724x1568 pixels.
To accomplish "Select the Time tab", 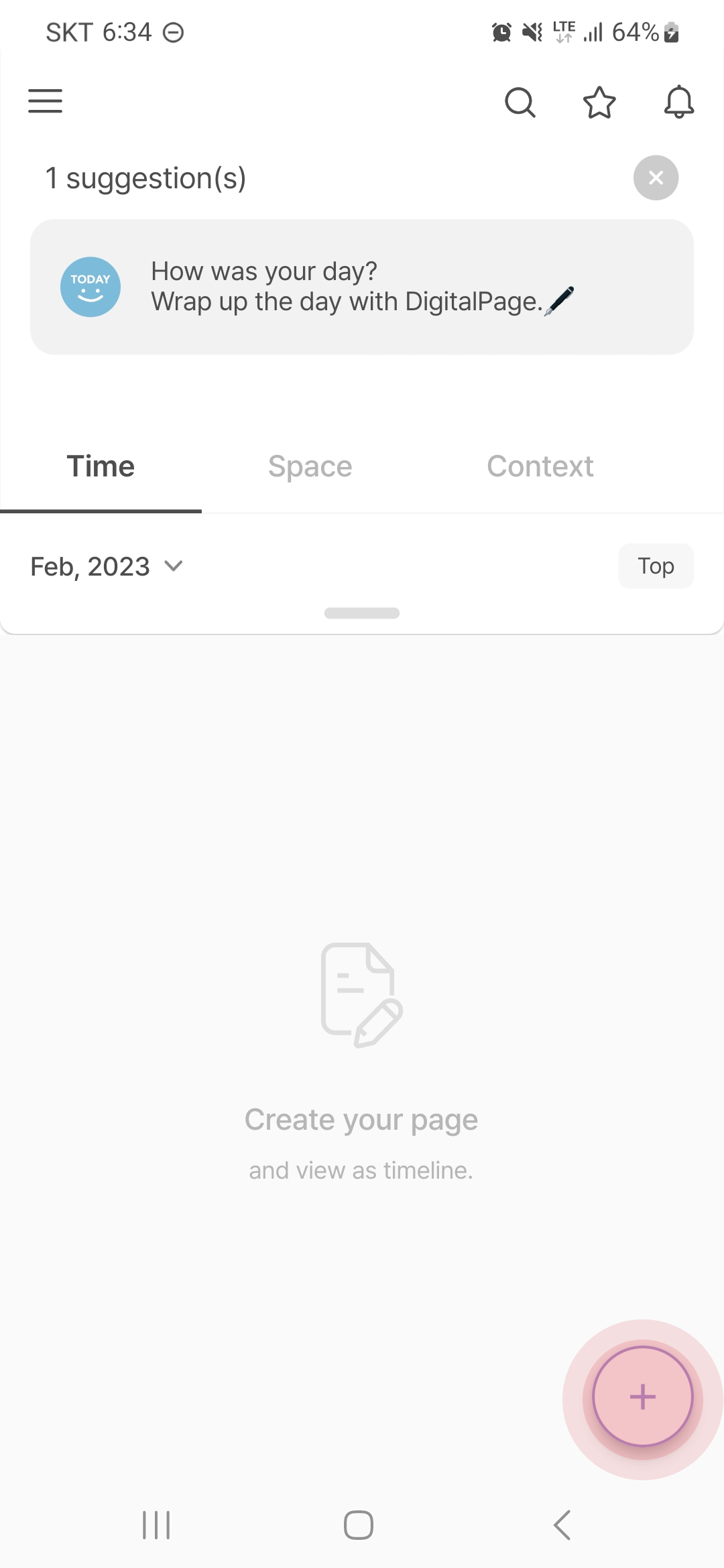I will click(101, 466).
